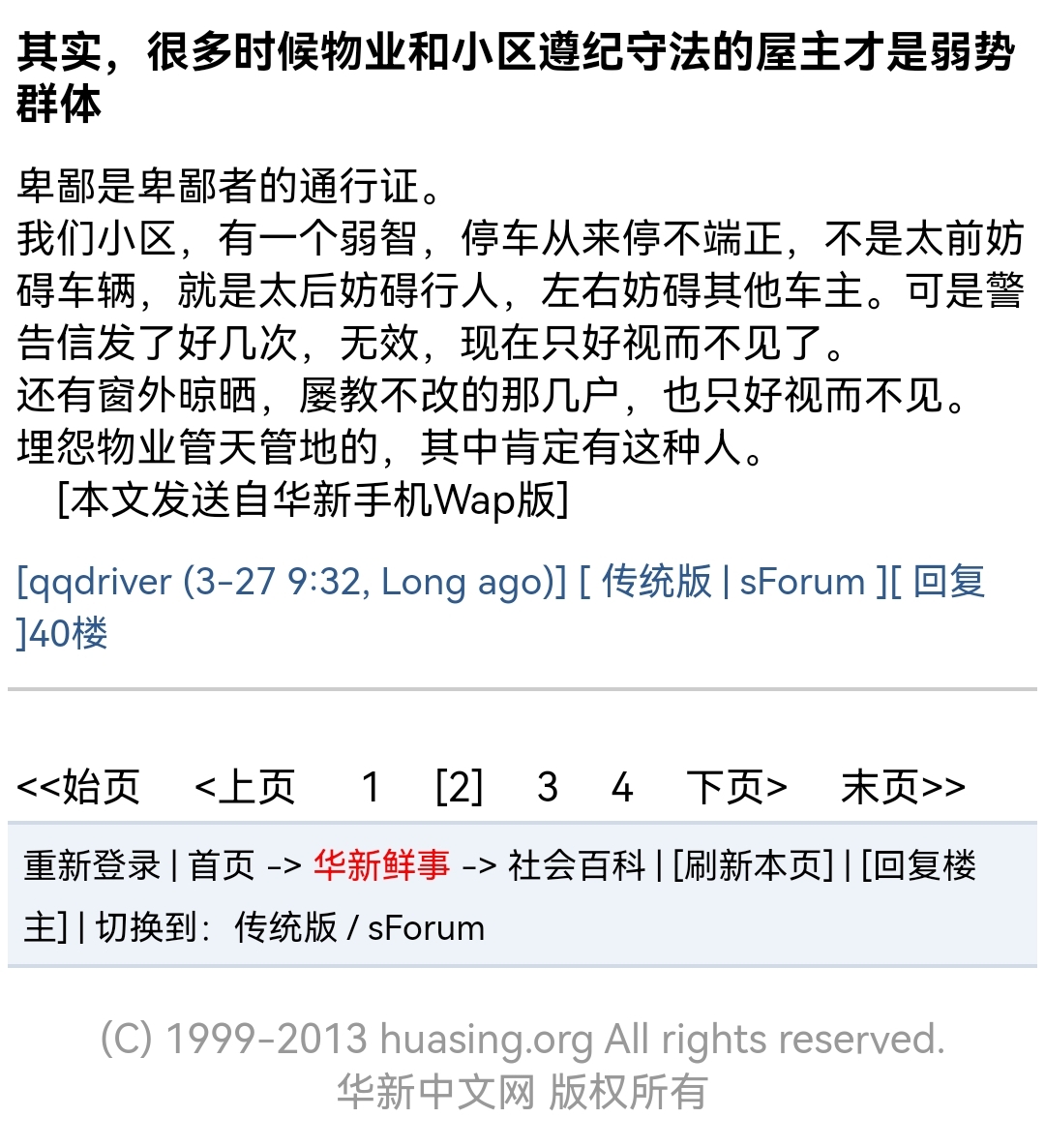Open the 社会百科 board
The height and width of the screenshot is (1148, 1045).
(x=577, y=864)
